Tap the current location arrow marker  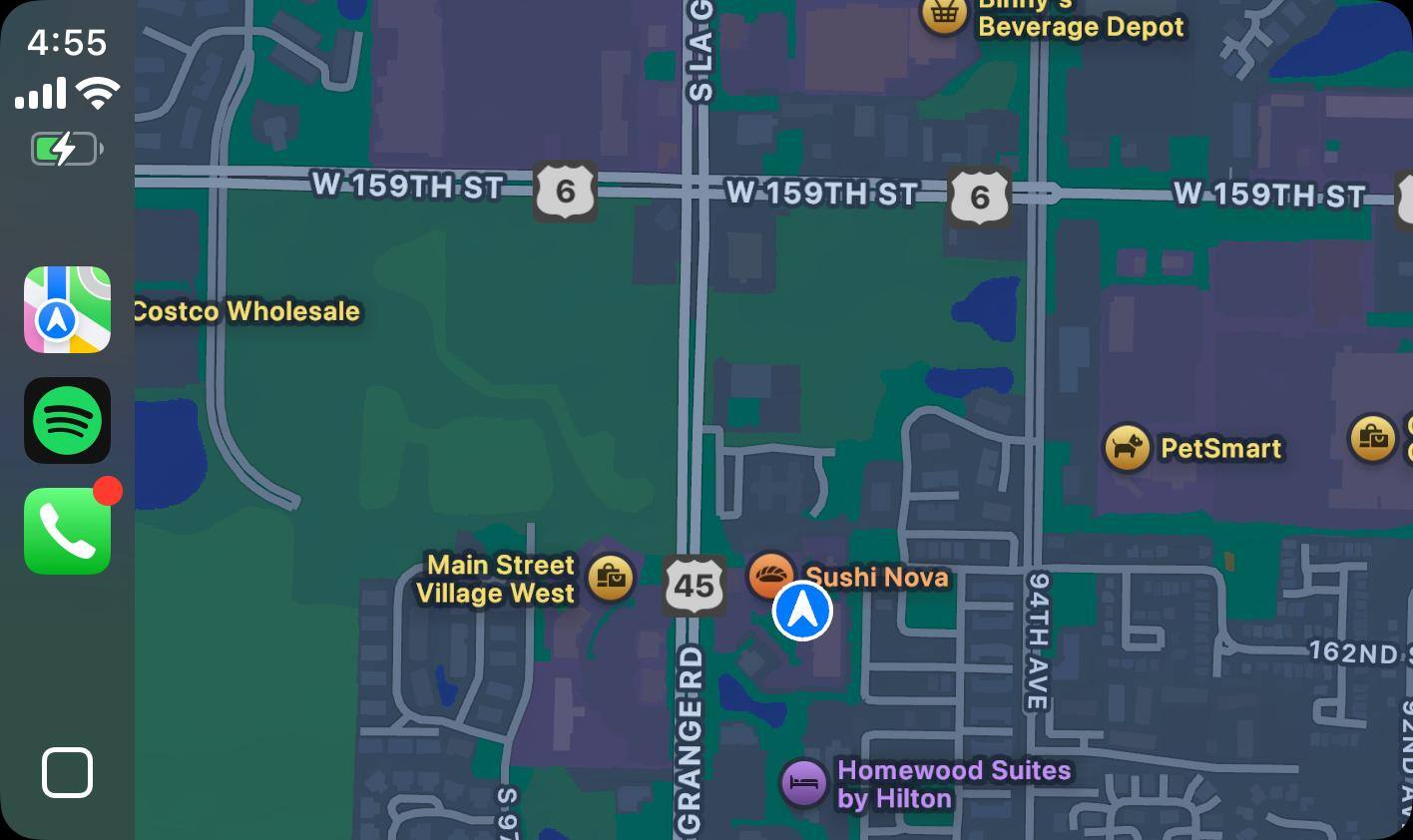(802, 611)
